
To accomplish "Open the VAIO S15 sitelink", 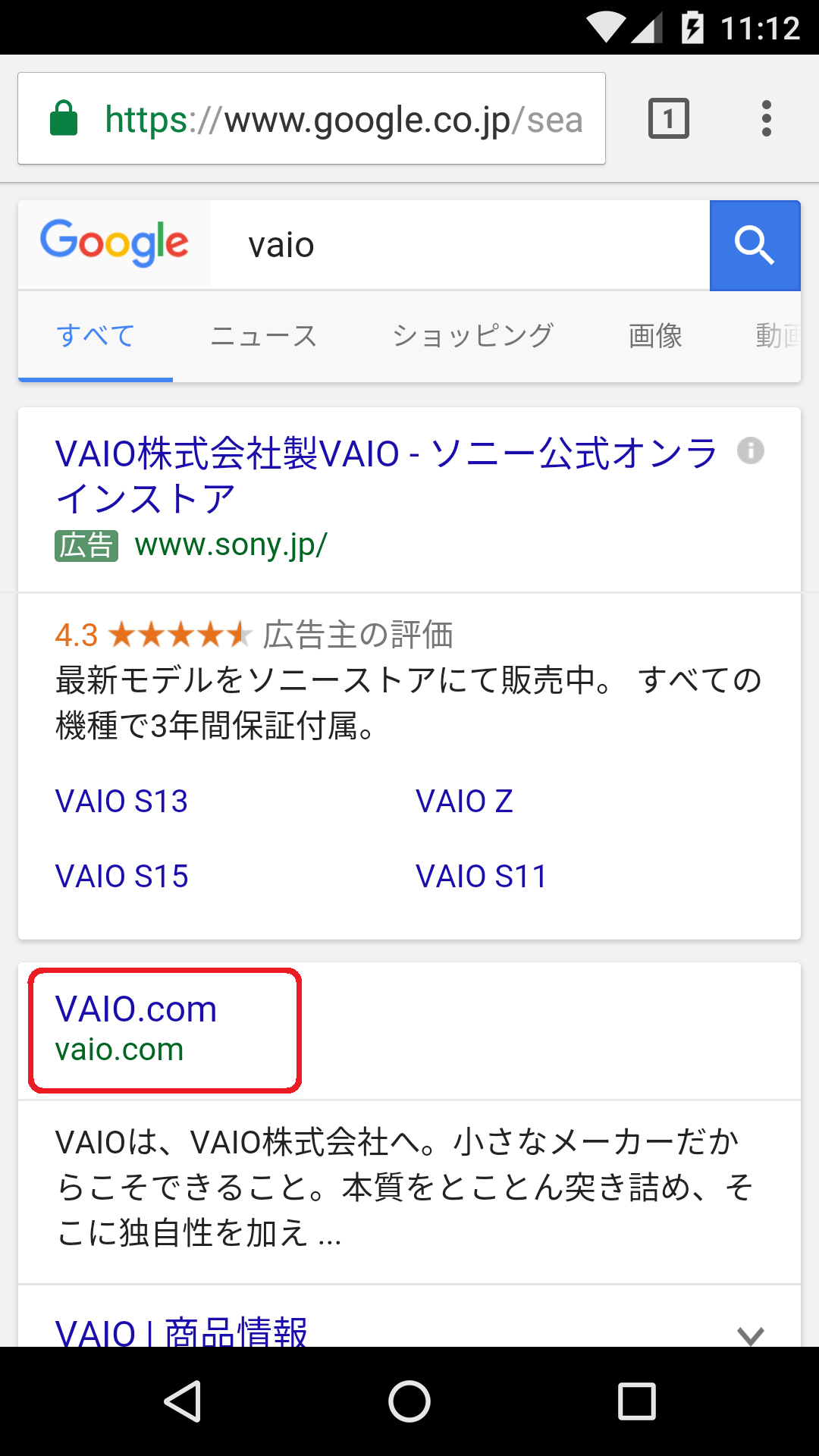I will coord(121,877).
